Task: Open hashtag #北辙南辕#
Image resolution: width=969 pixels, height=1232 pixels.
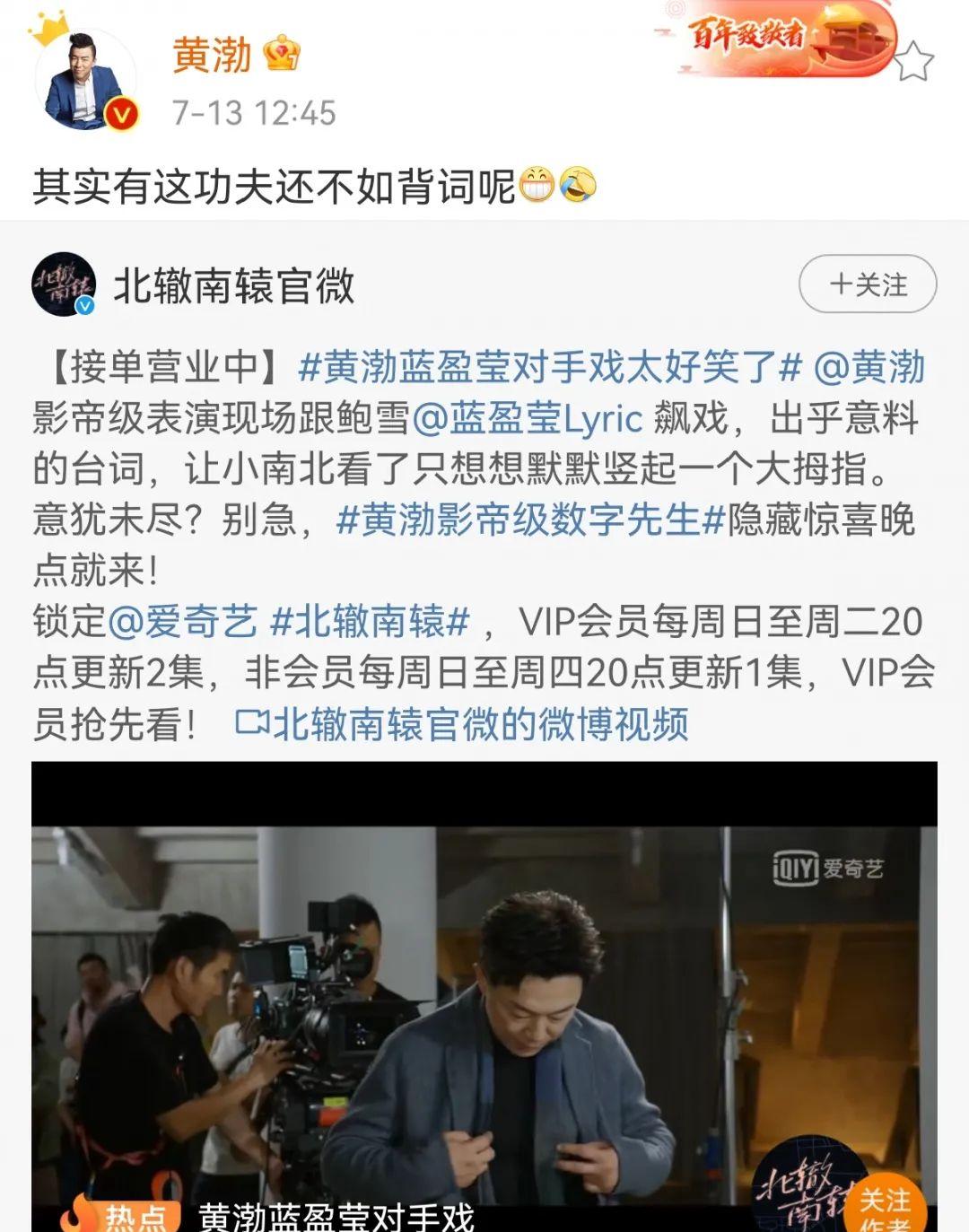Action: point(370,621)
